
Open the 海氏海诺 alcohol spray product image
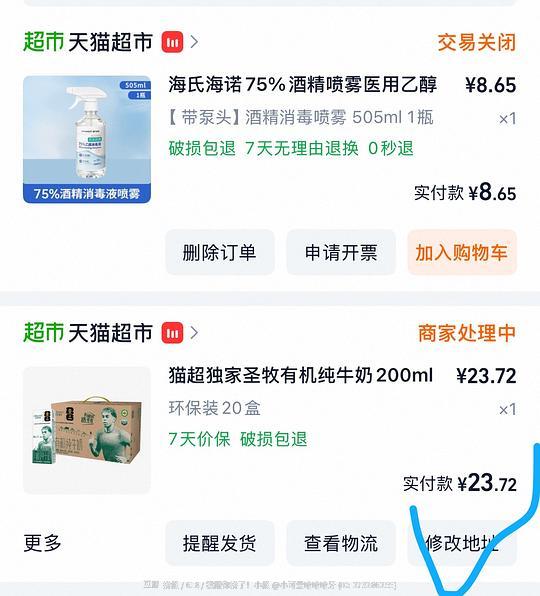(87, 139)
